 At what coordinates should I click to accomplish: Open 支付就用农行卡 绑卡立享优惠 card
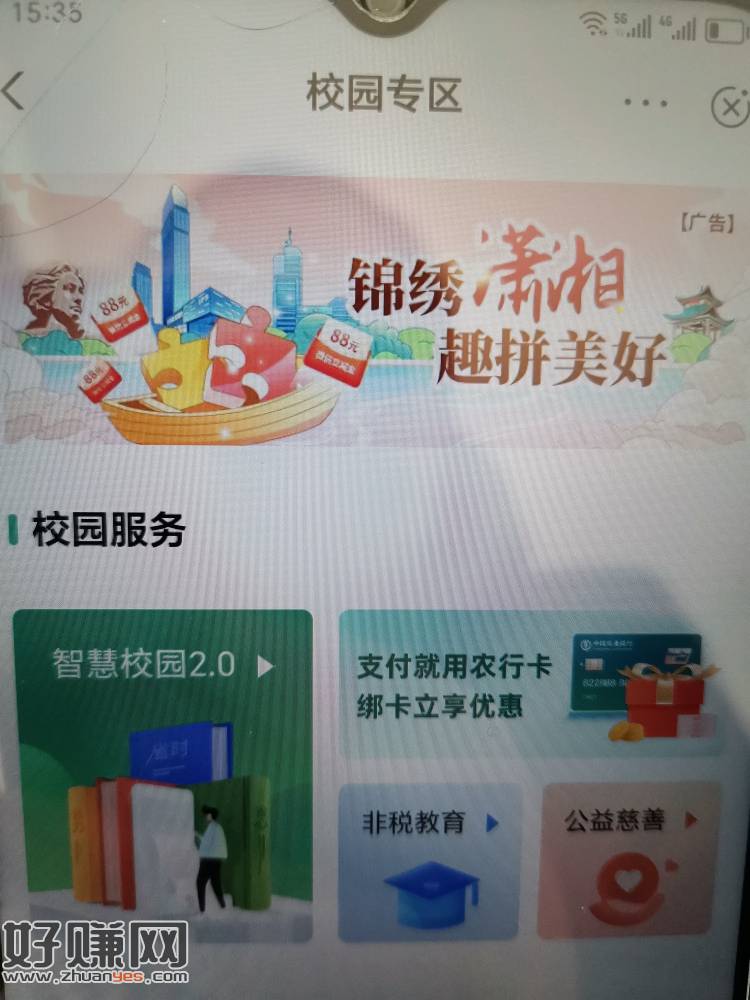[530, 685]
